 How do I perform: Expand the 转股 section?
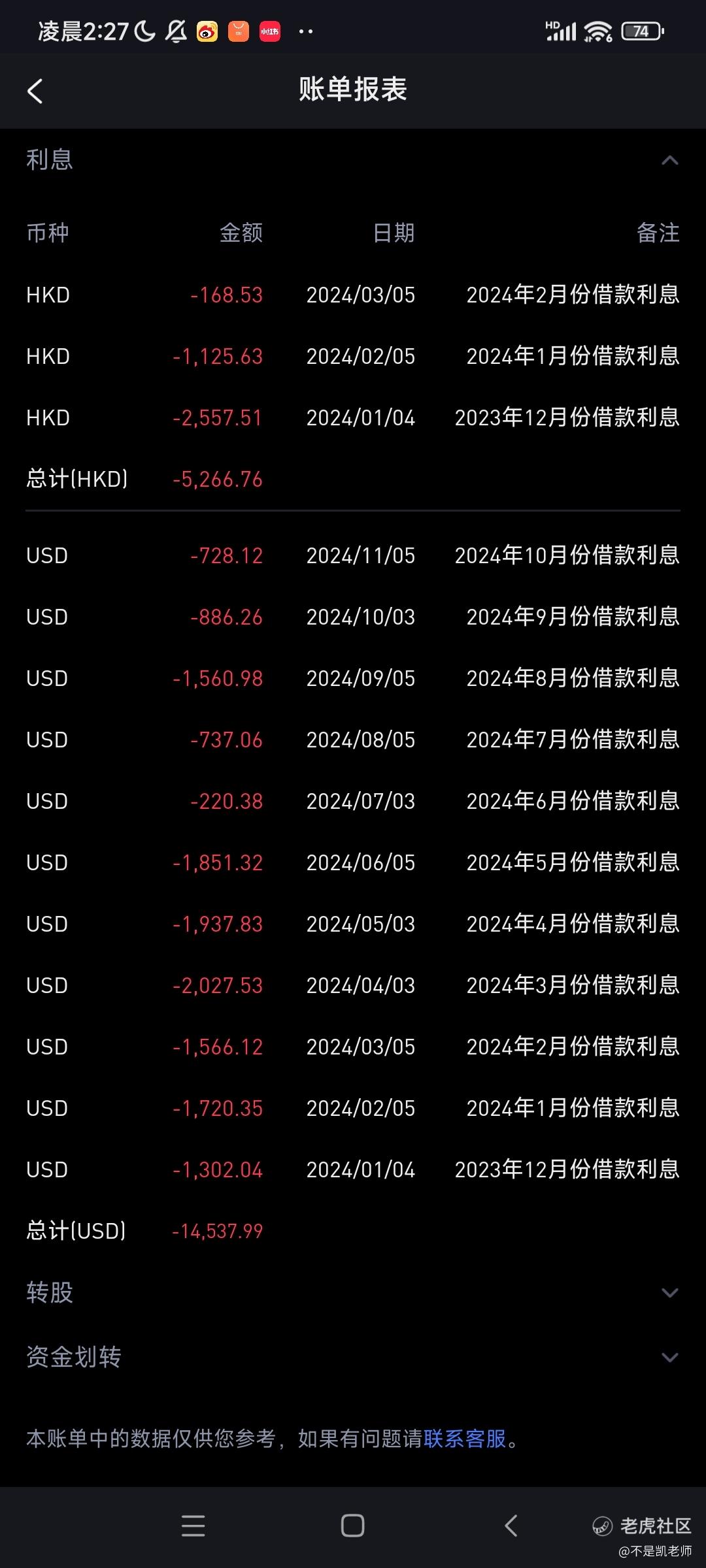(x=669, y=1292)
